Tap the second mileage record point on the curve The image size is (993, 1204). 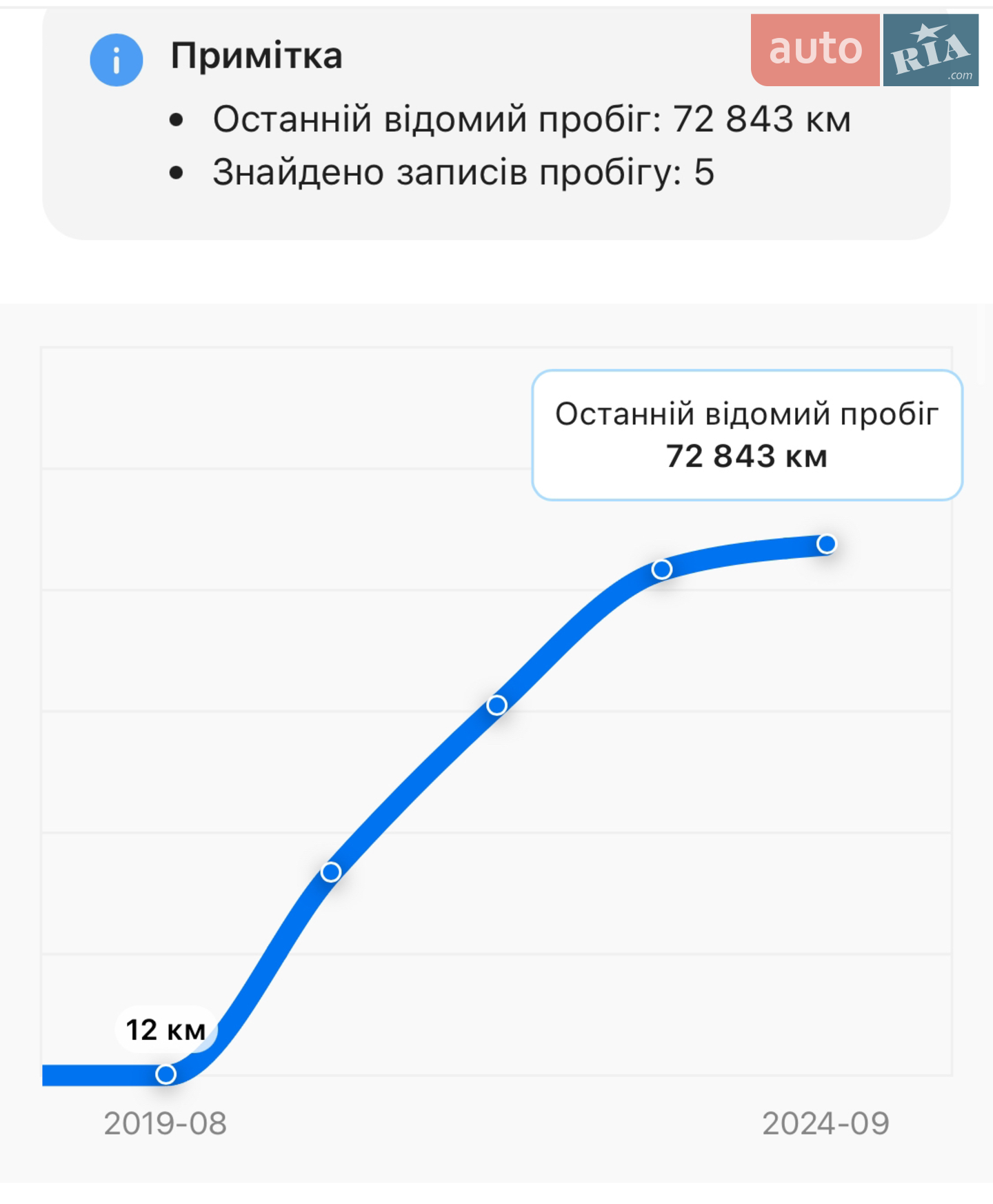331,872
